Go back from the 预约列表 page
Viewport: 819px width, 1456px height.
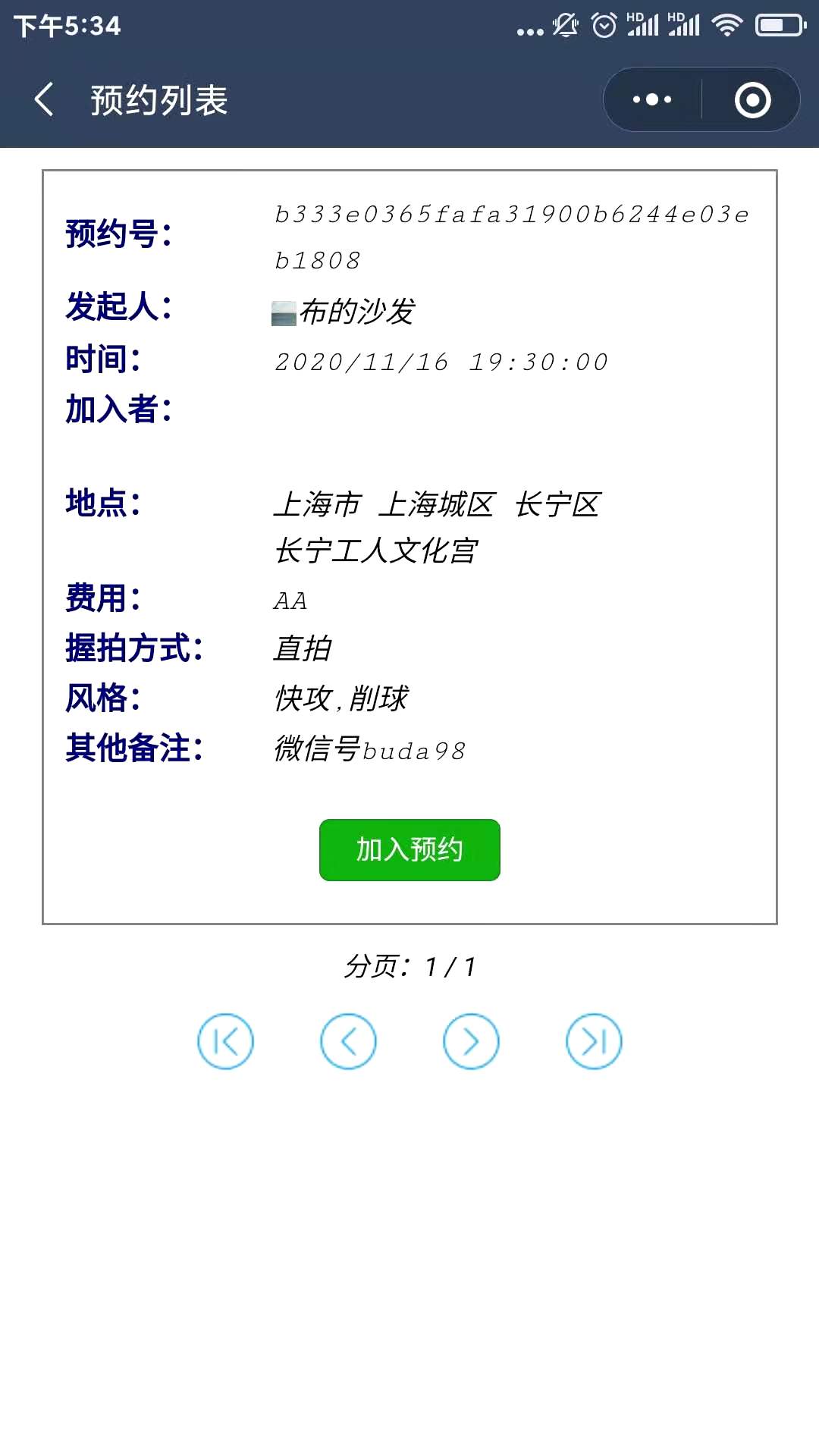45,99
